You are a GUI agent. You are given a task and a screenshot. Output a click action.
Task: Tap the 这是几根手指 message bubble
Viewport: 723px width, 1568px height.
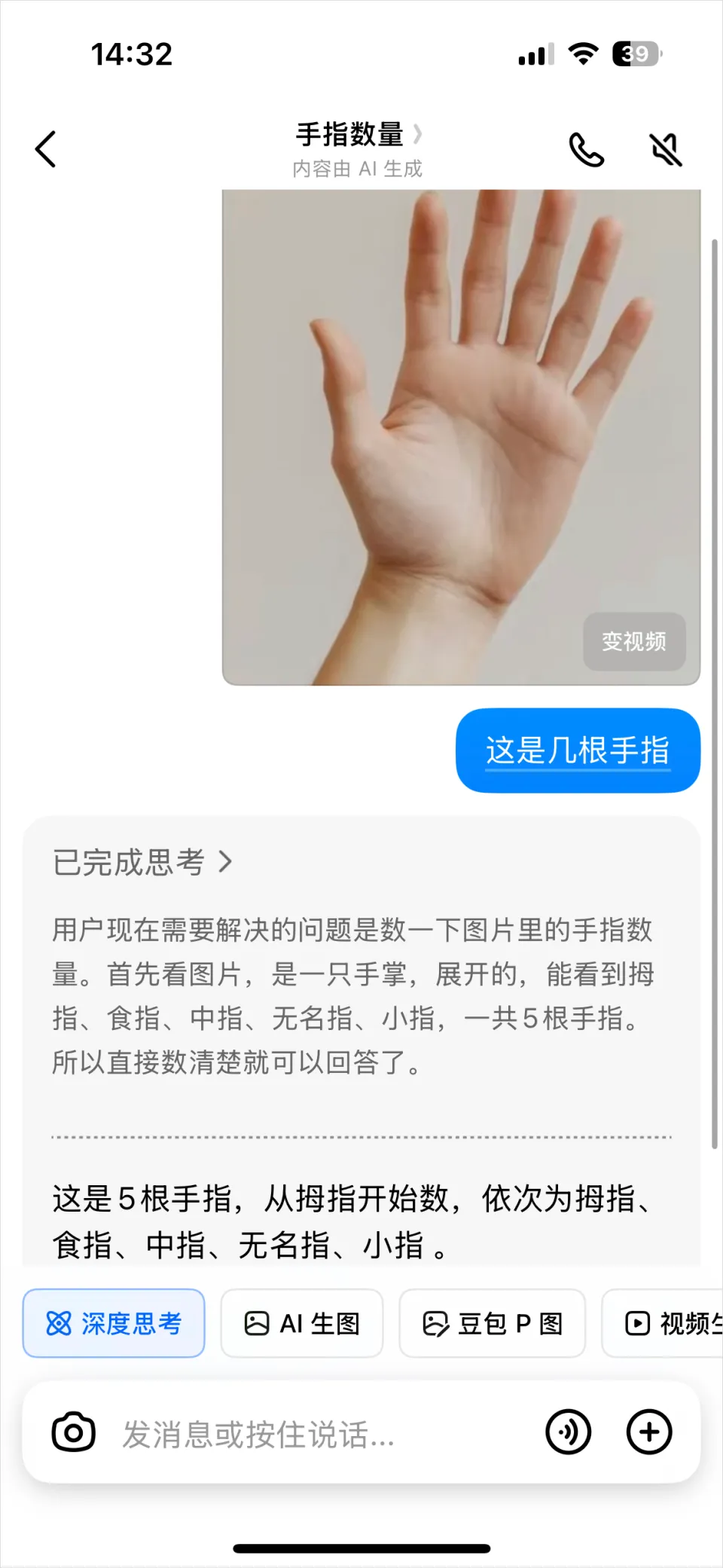click(578, 750)
